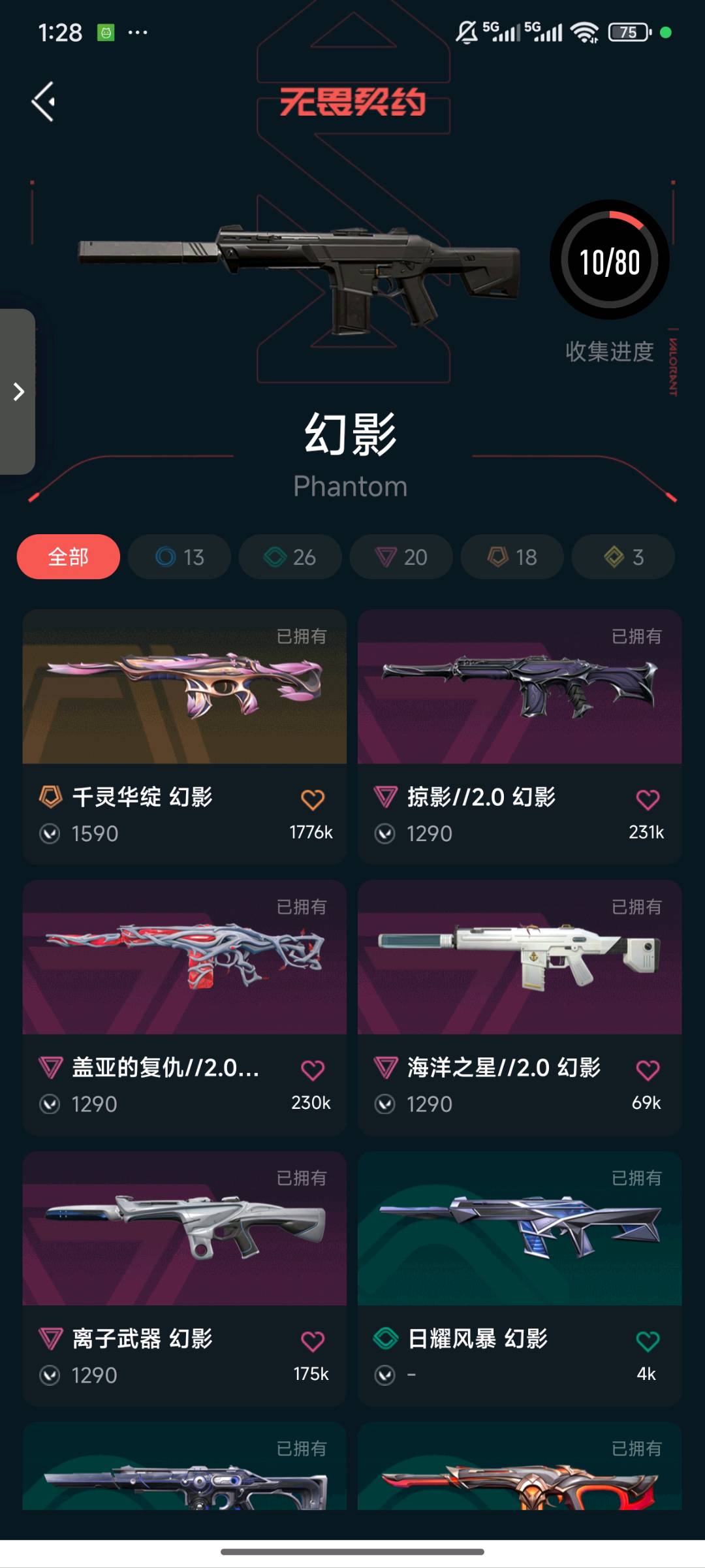
Task: Like the 日耀风暴 幻影 skin
Action: tap(648, 1341)
